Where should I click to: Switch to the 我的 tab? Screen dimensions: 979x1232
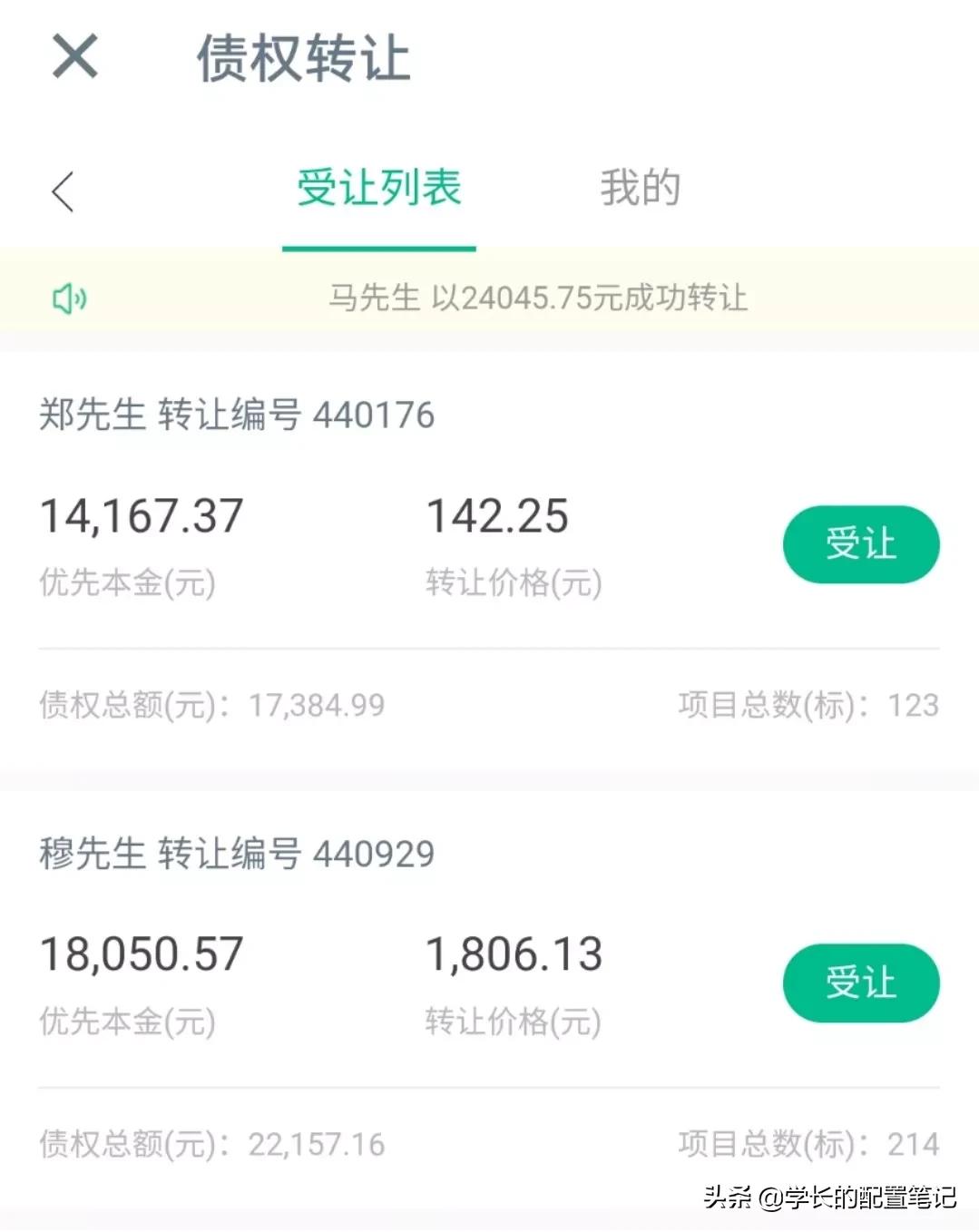641,188
